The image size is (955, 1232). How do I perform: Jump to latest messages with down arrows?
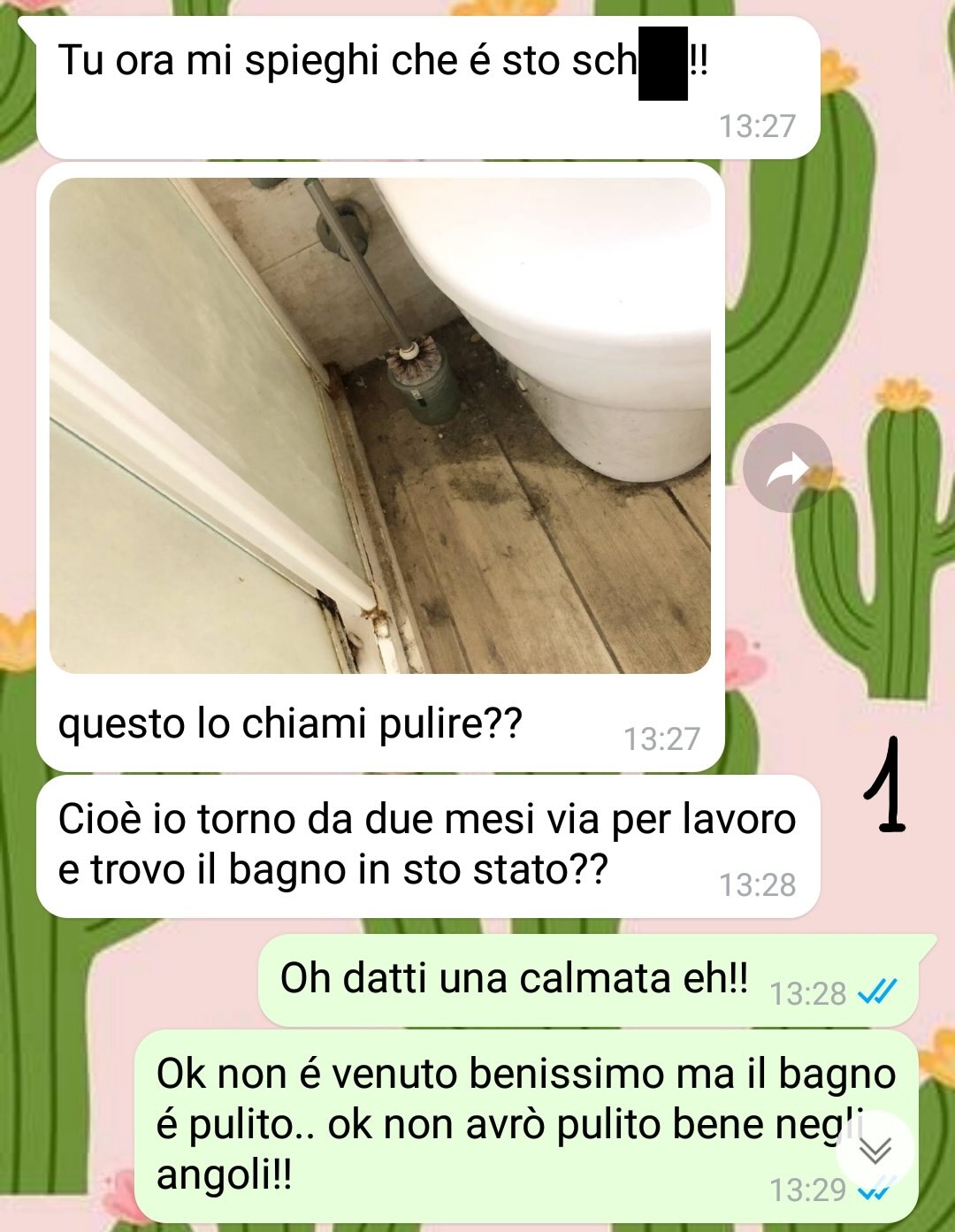pyautogui.click(x=875, y=1150)
